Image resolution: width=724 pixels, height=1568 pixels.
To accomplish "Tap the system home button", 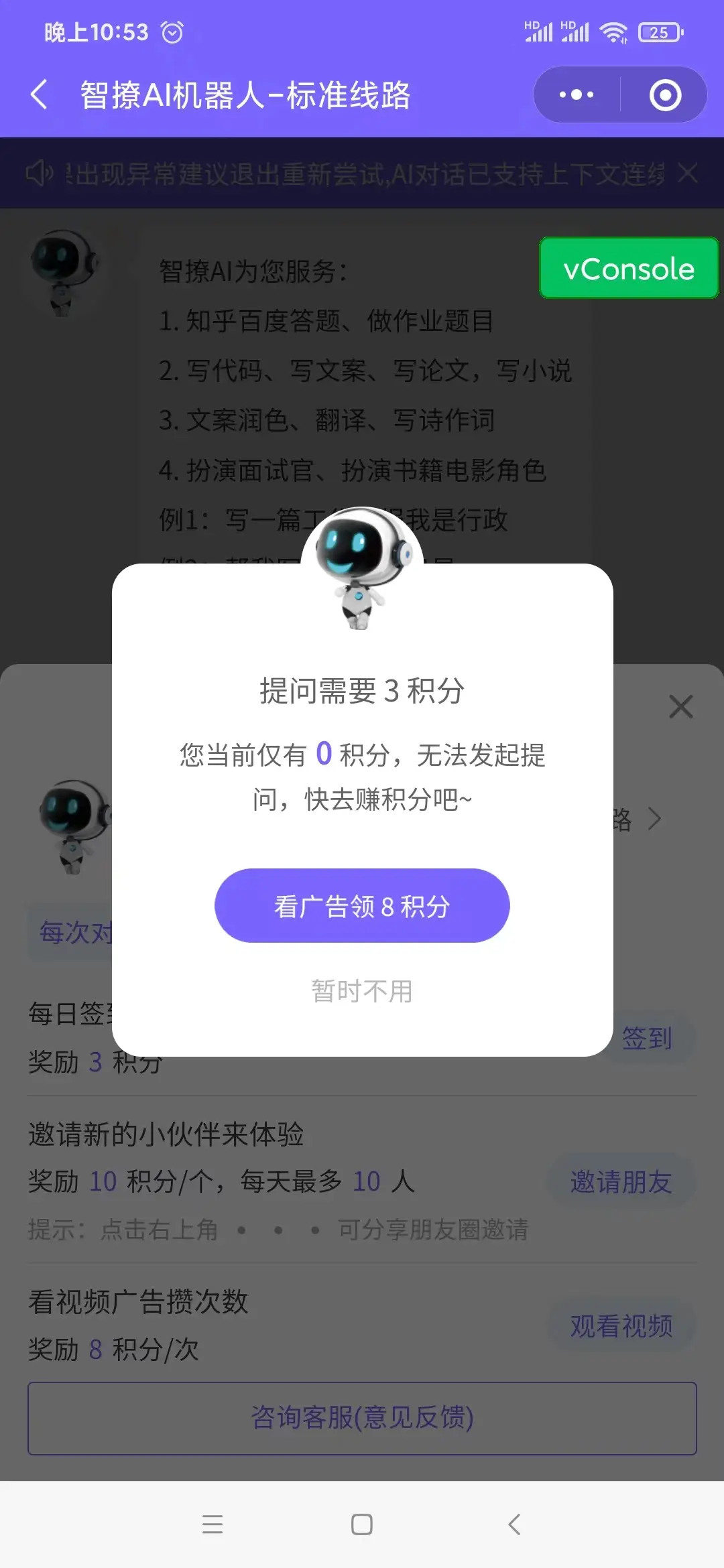I will tap(362, 1524).
